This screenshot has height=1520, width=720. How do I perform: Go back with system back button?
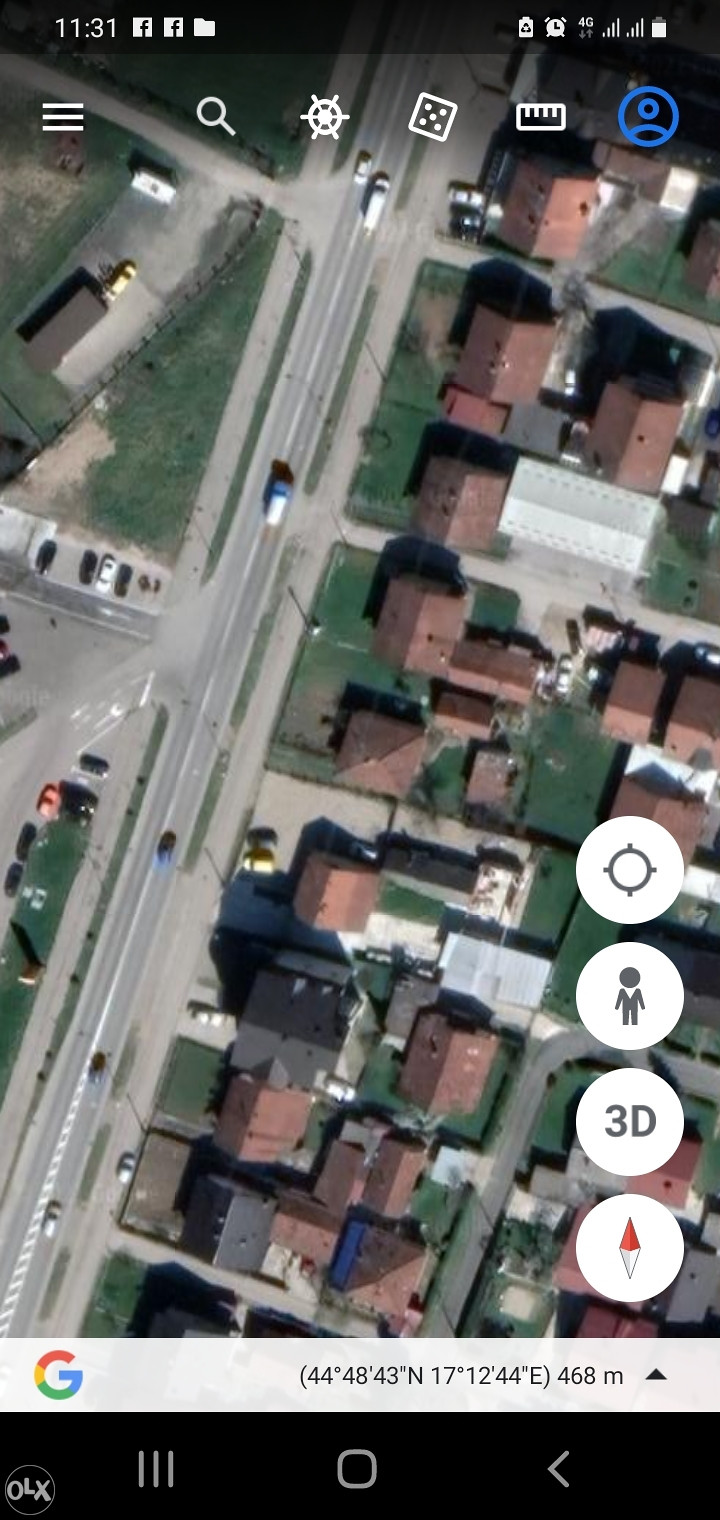559,1469
